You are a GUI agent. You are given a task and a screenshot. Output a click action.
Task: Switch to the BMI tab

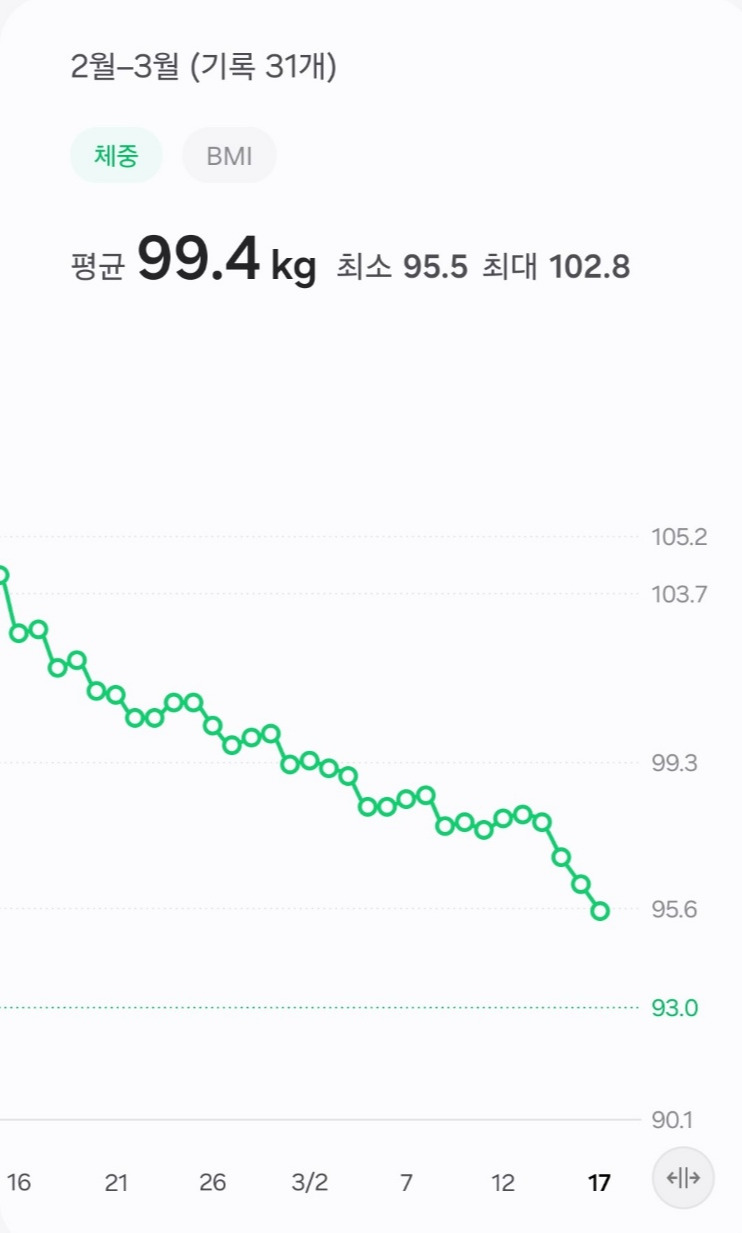[x=229, y=155]
